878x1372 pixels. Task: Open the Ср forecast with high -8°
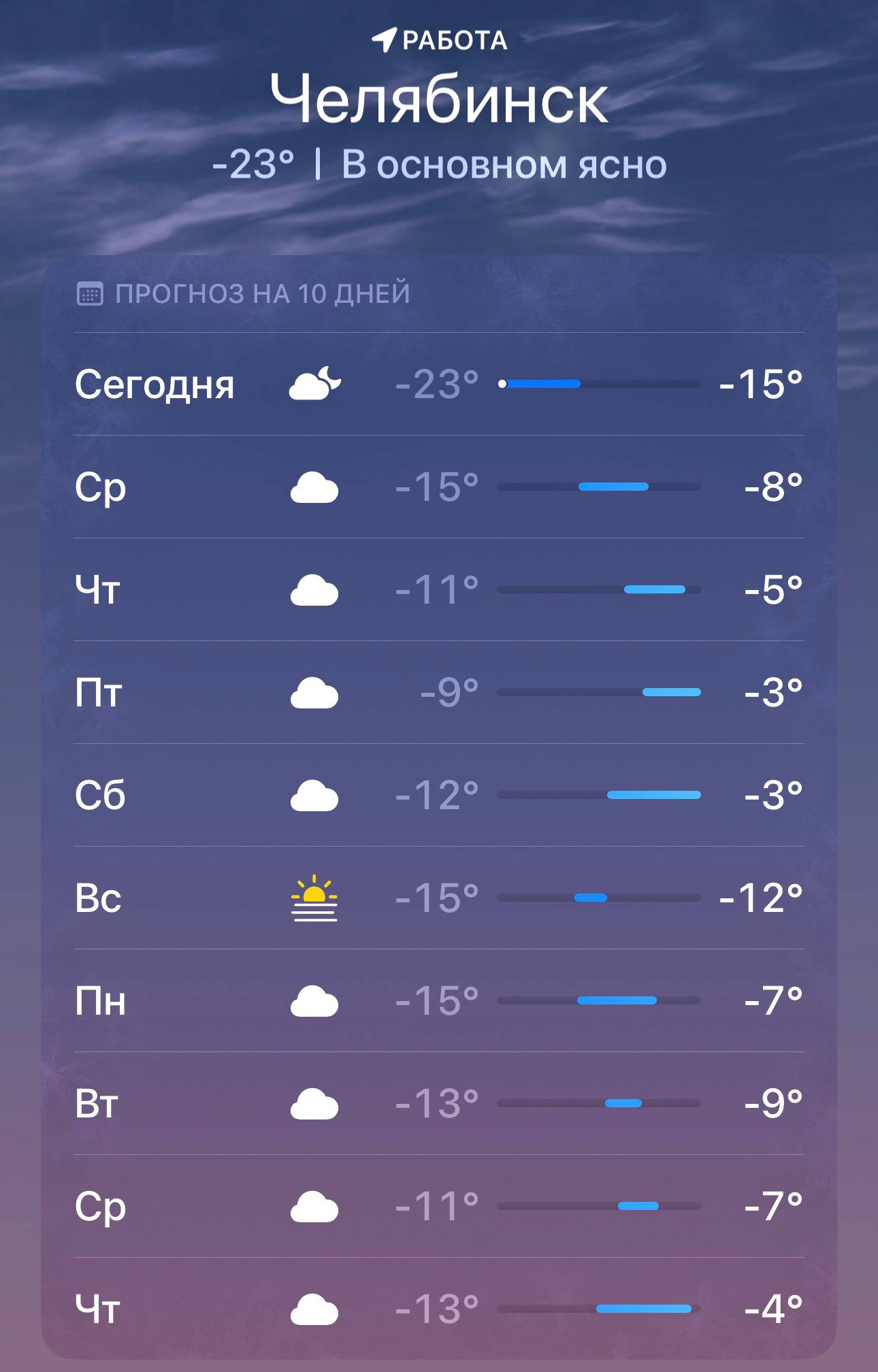coord(438,487)
